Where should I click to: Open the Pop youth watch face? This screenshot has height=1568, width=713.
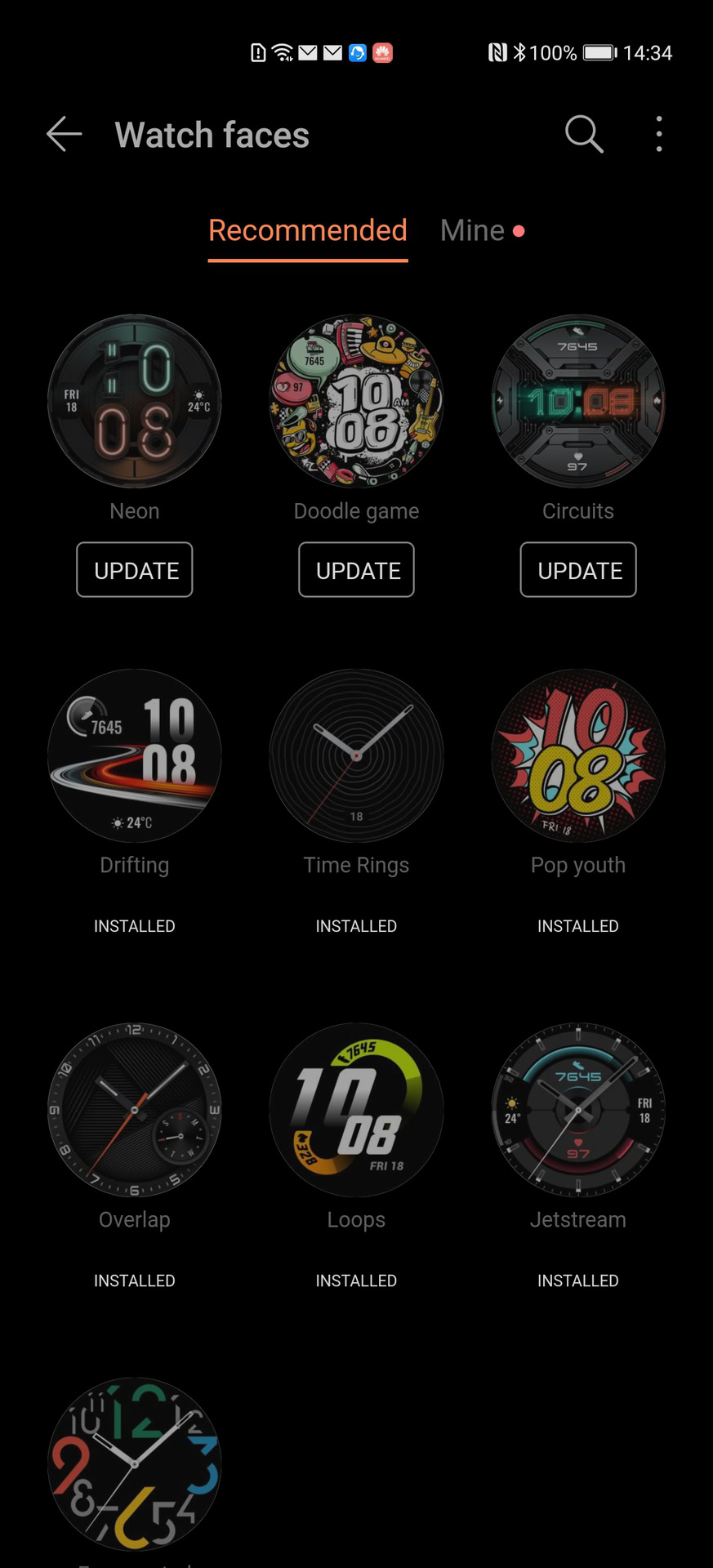[578, 756]
